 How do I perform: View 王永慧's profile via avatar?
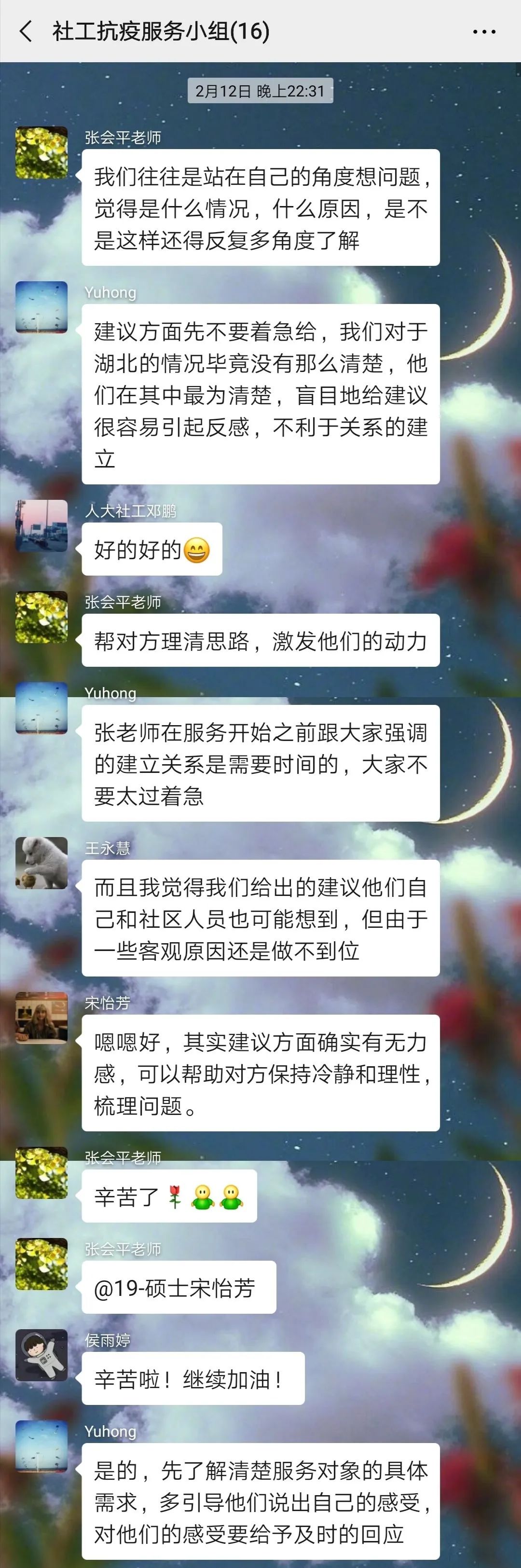pyautogui.click(x=41, y=863)
